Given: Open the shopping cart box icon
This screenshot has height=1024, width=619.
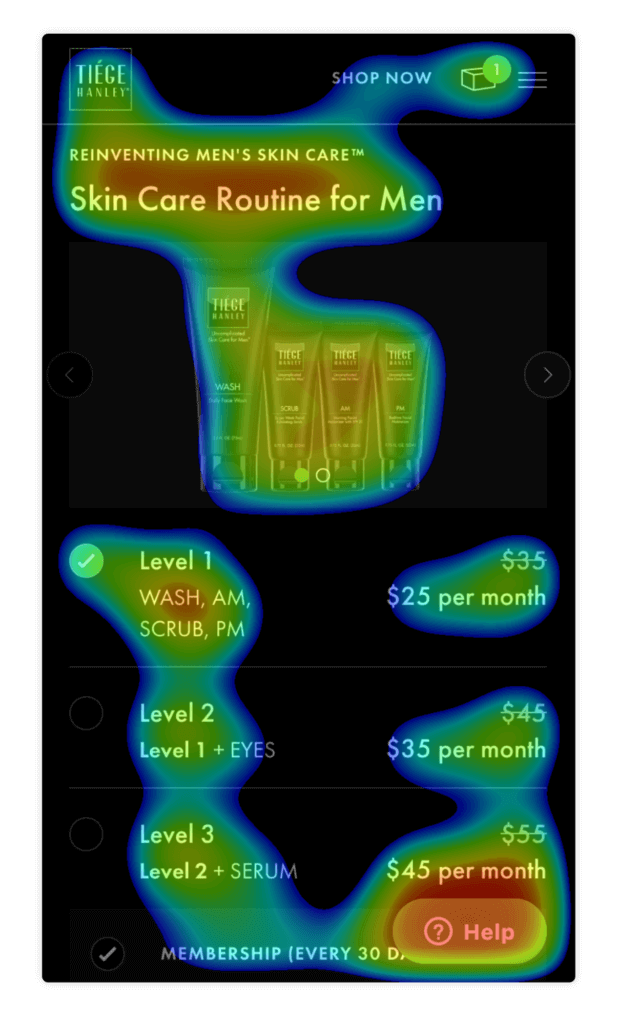Looking at the screenshot, I should click(478, 80).
